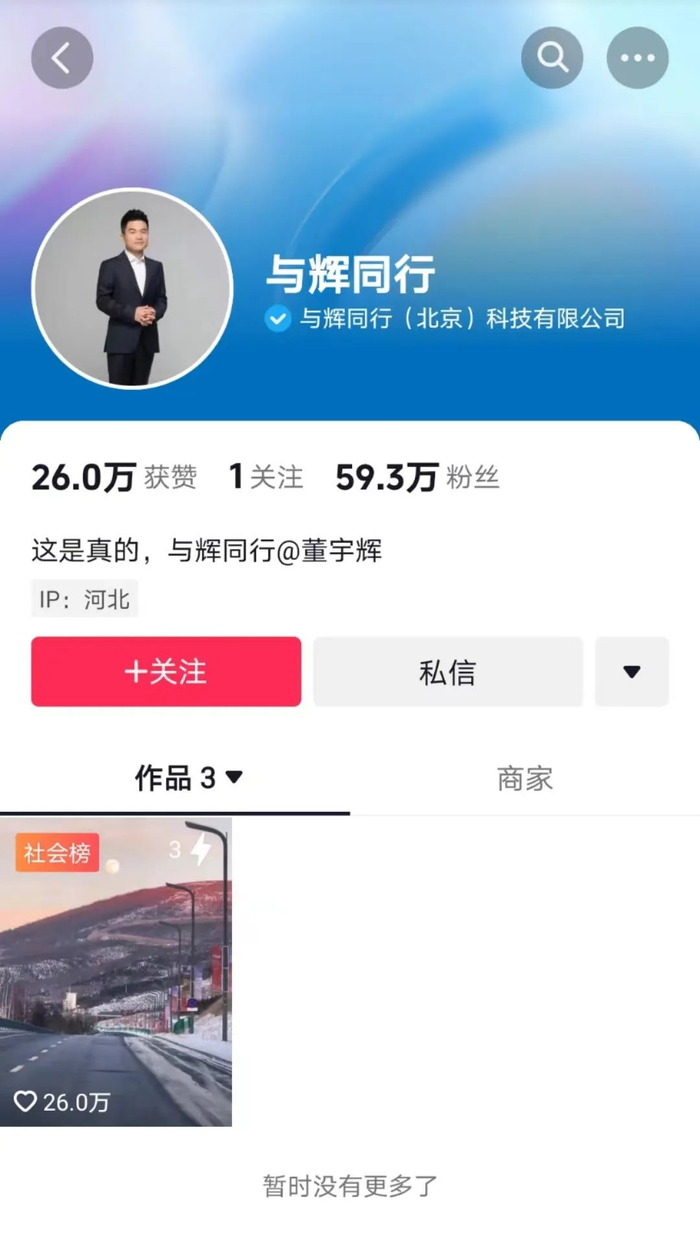Open the 59.3万 粉丝 followers list
The width and height of the screenshot is (700, 1257).
(x=417, y=478)
